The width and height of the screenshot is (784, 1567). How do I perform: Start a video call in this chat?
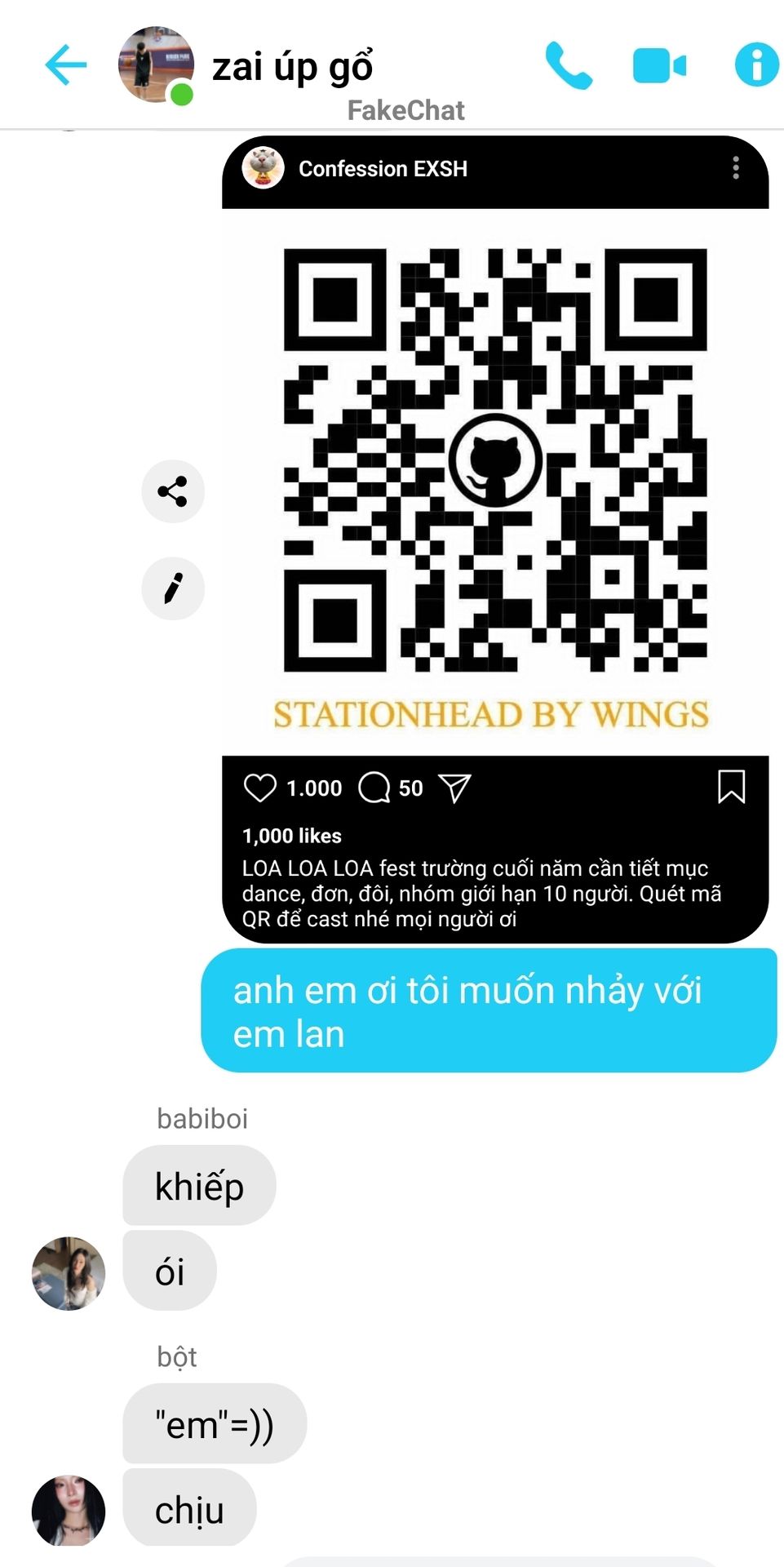coord(659,65)
